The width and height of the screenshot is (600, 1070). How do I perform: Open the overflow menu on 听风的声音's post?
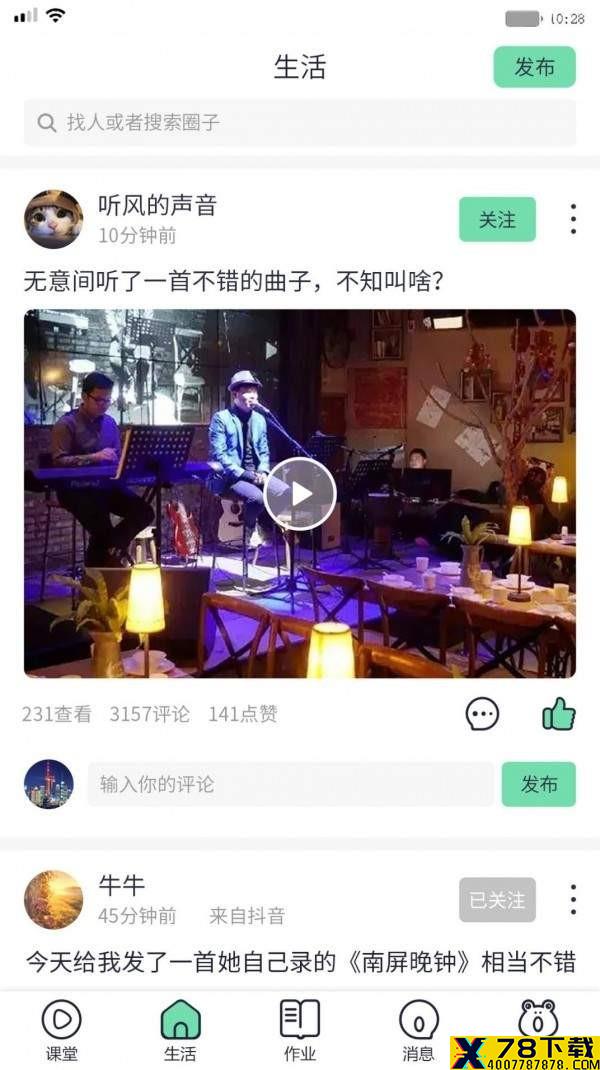click(x=573, y=219)
